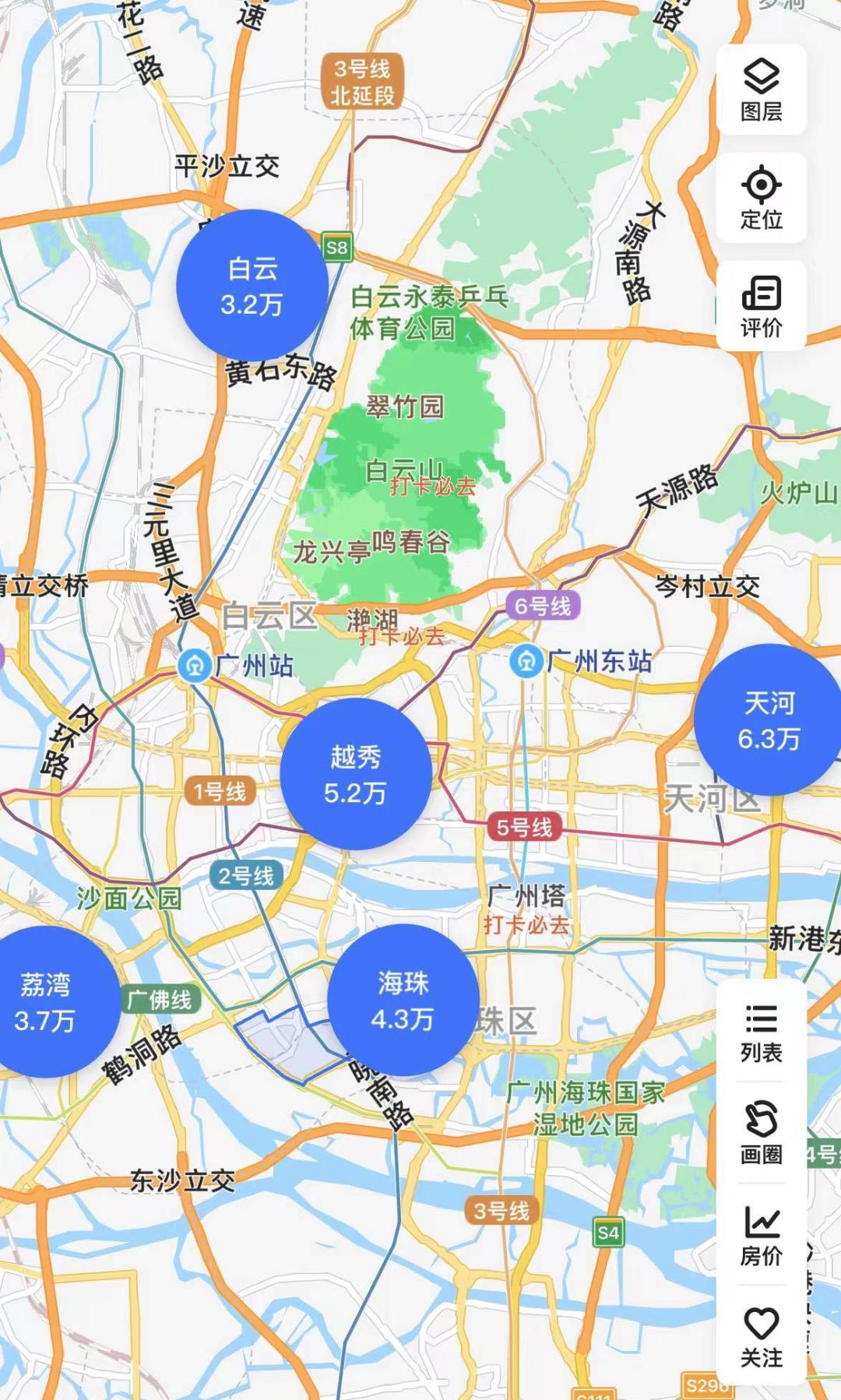Click the 广州东站 metro station icon

point(528,658)
